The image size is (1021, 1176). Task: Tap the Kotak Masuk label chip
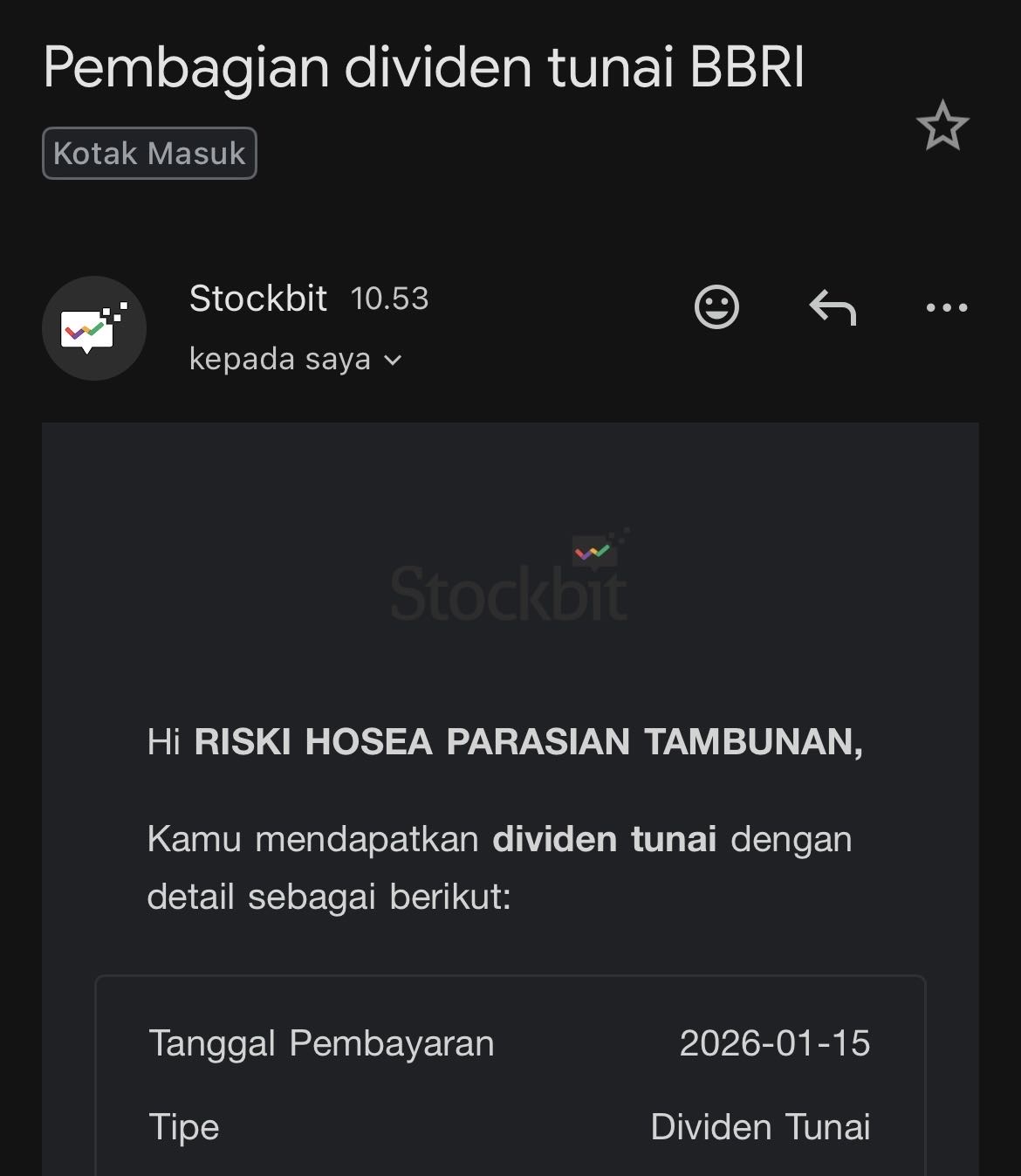[x=149, y=154]
